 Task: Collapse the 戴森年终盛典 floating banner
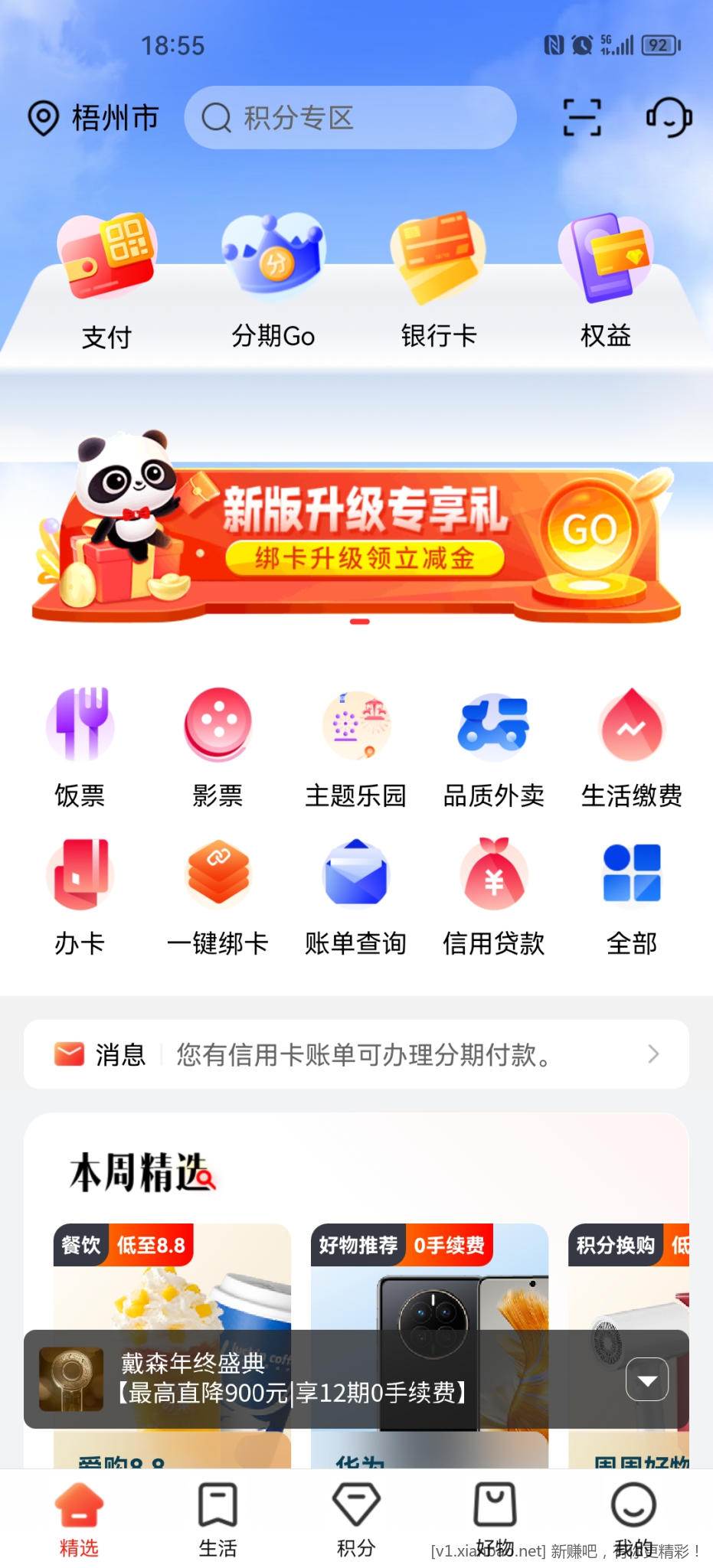[x=647, y=1380]
